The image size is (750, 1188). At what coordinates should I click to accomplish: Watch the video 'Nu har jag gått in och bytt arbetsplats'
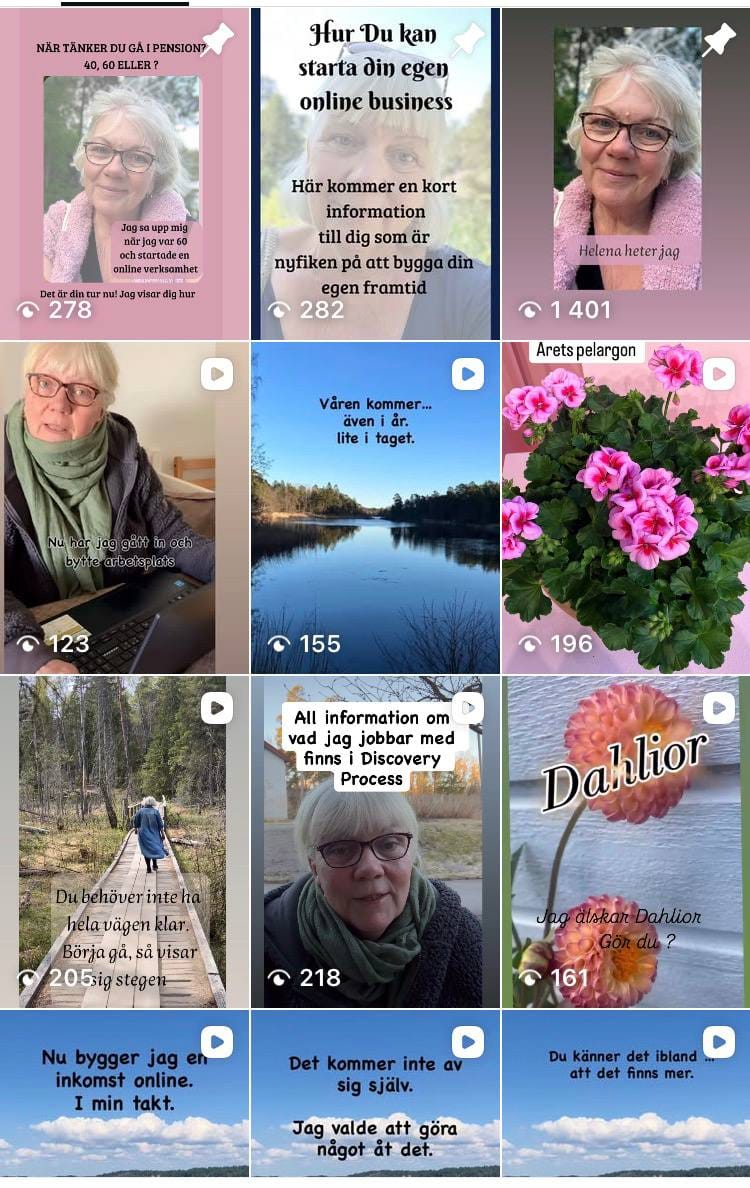click(x=124, y=508)
